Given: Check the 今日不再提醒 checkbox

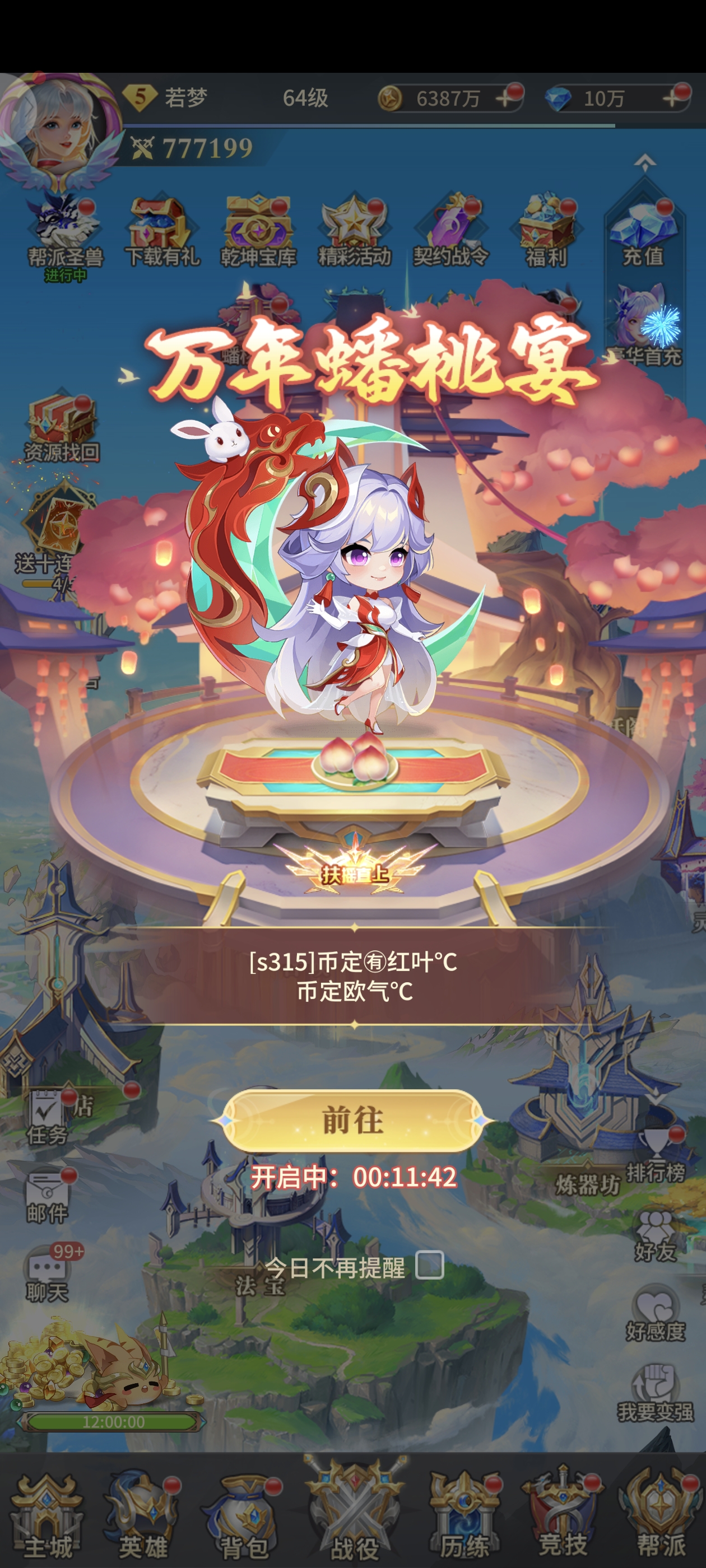Looking at the screenshot, I should 429,1266.
